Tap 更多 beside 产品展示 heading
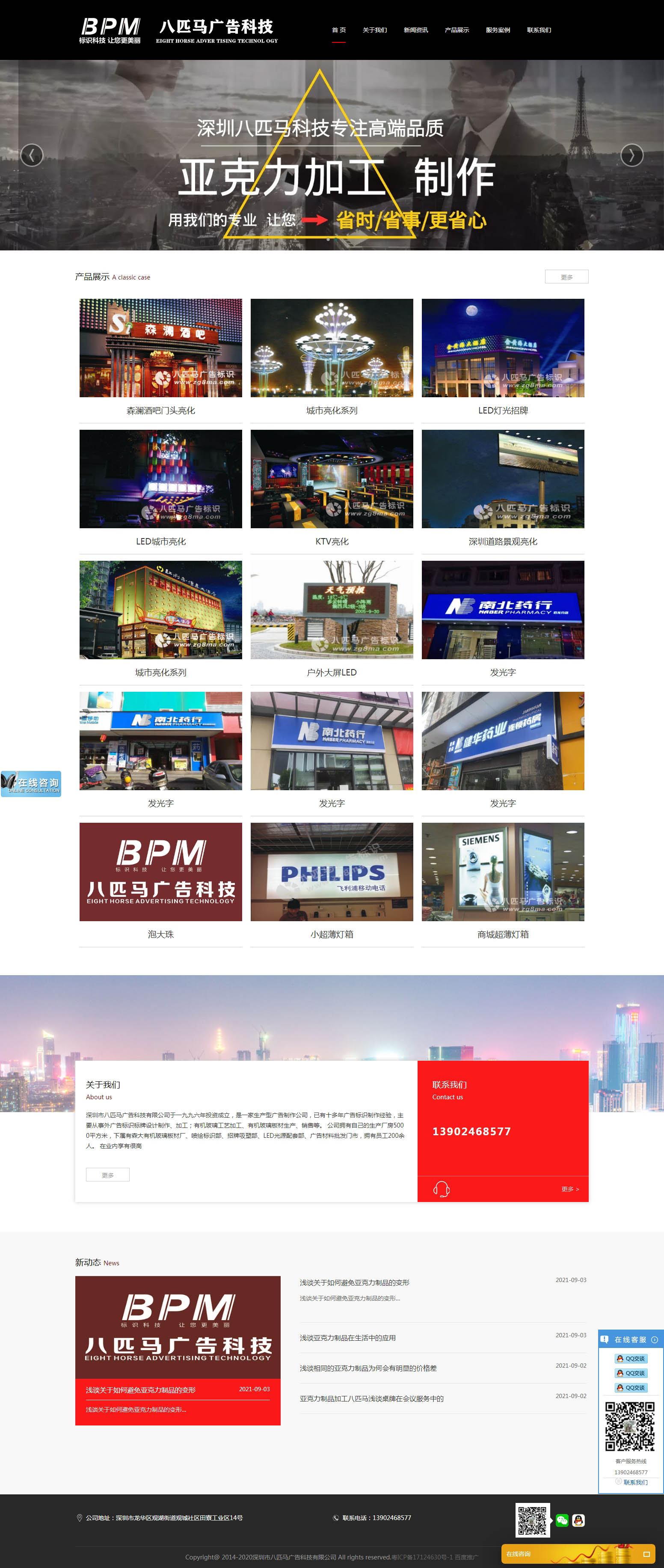664x1568 pixels. pos(566,277)
